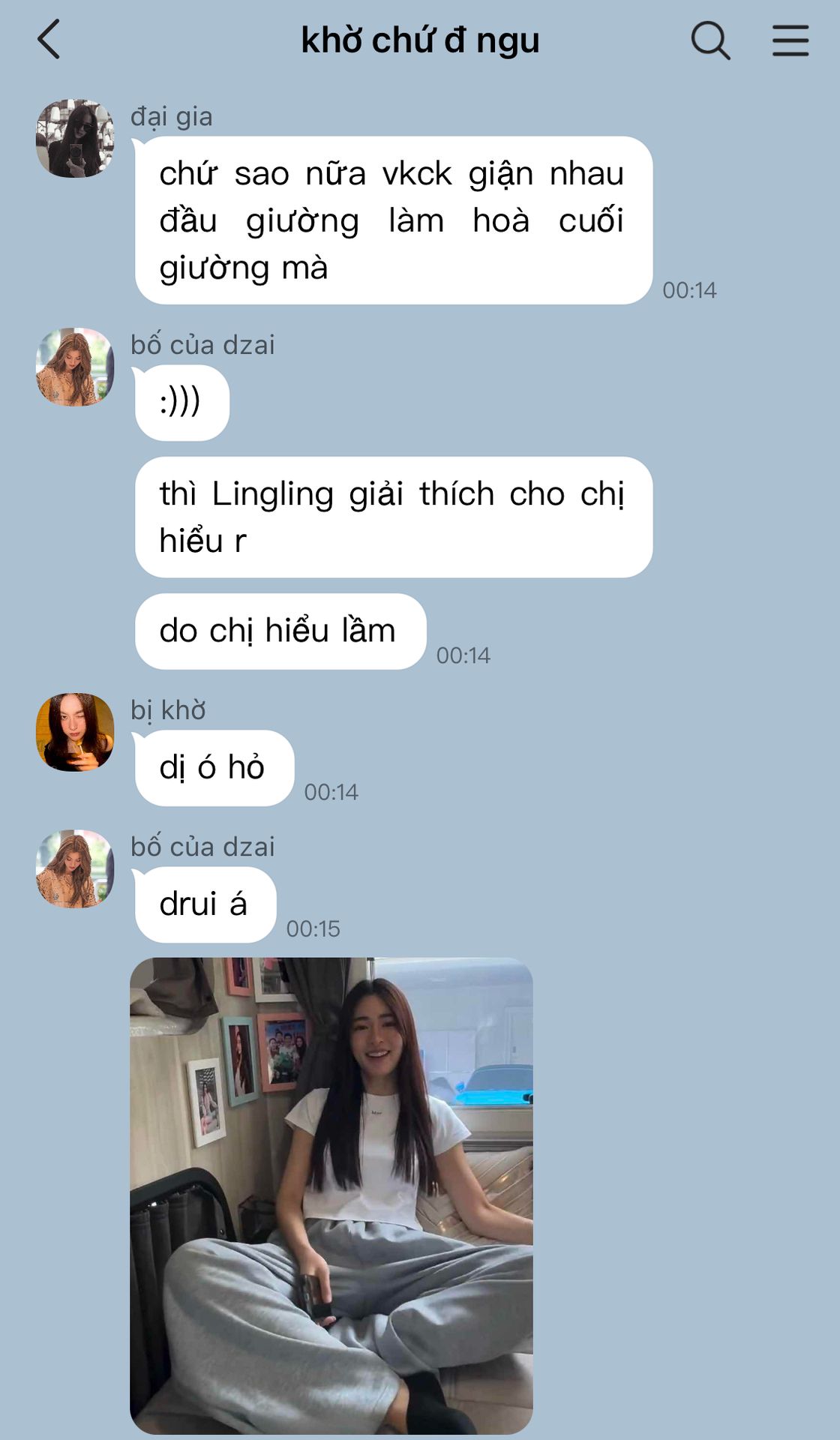Screen dimensions: 840x1440
Task: View the photo sent by bố của dzai
Action: (331, 1195)
